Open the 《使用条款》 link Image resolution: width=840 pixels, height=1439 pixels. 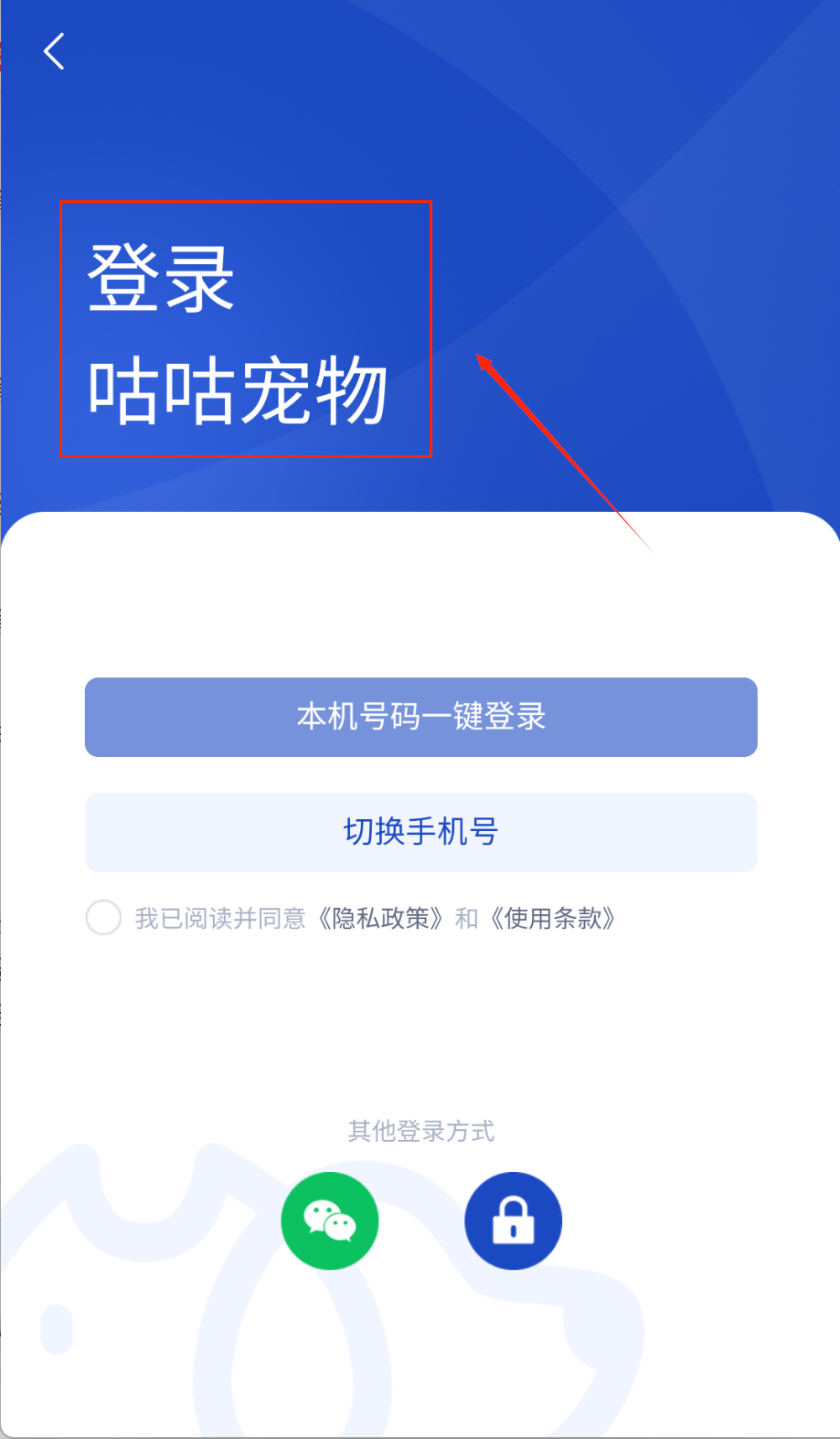tap(553, 918)
